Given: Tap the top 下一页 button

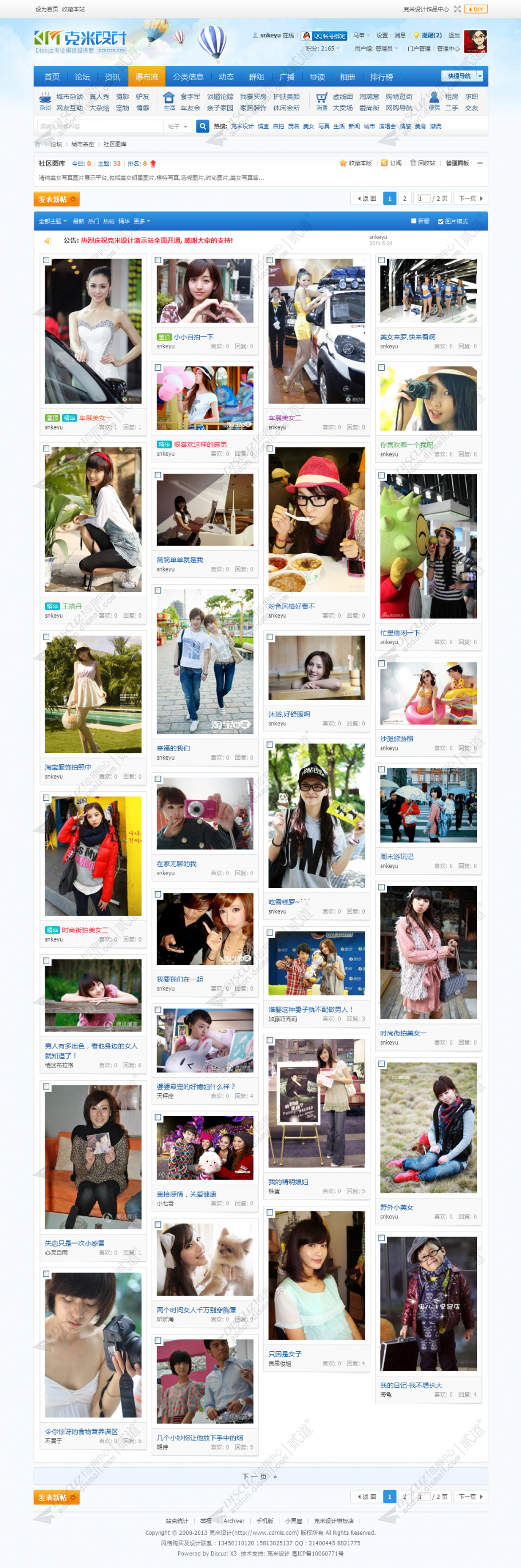Looking at the screenshot, I should point(471,199).
